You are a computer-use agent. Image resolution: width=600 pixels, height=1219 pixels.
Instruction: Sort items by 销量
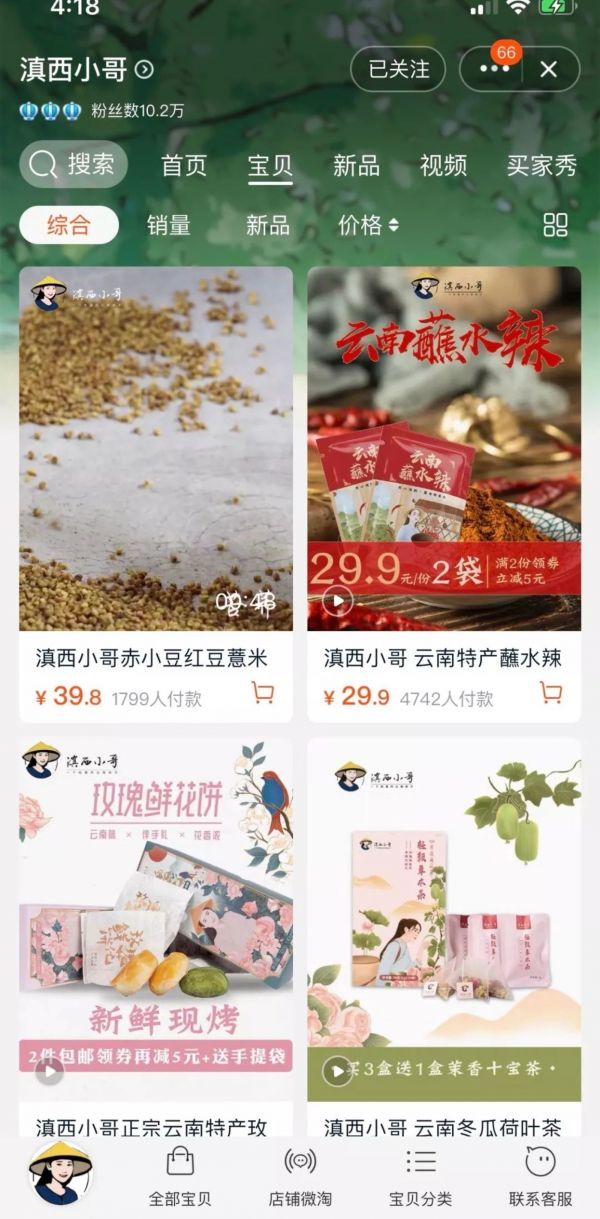click(x=168, y=226)
